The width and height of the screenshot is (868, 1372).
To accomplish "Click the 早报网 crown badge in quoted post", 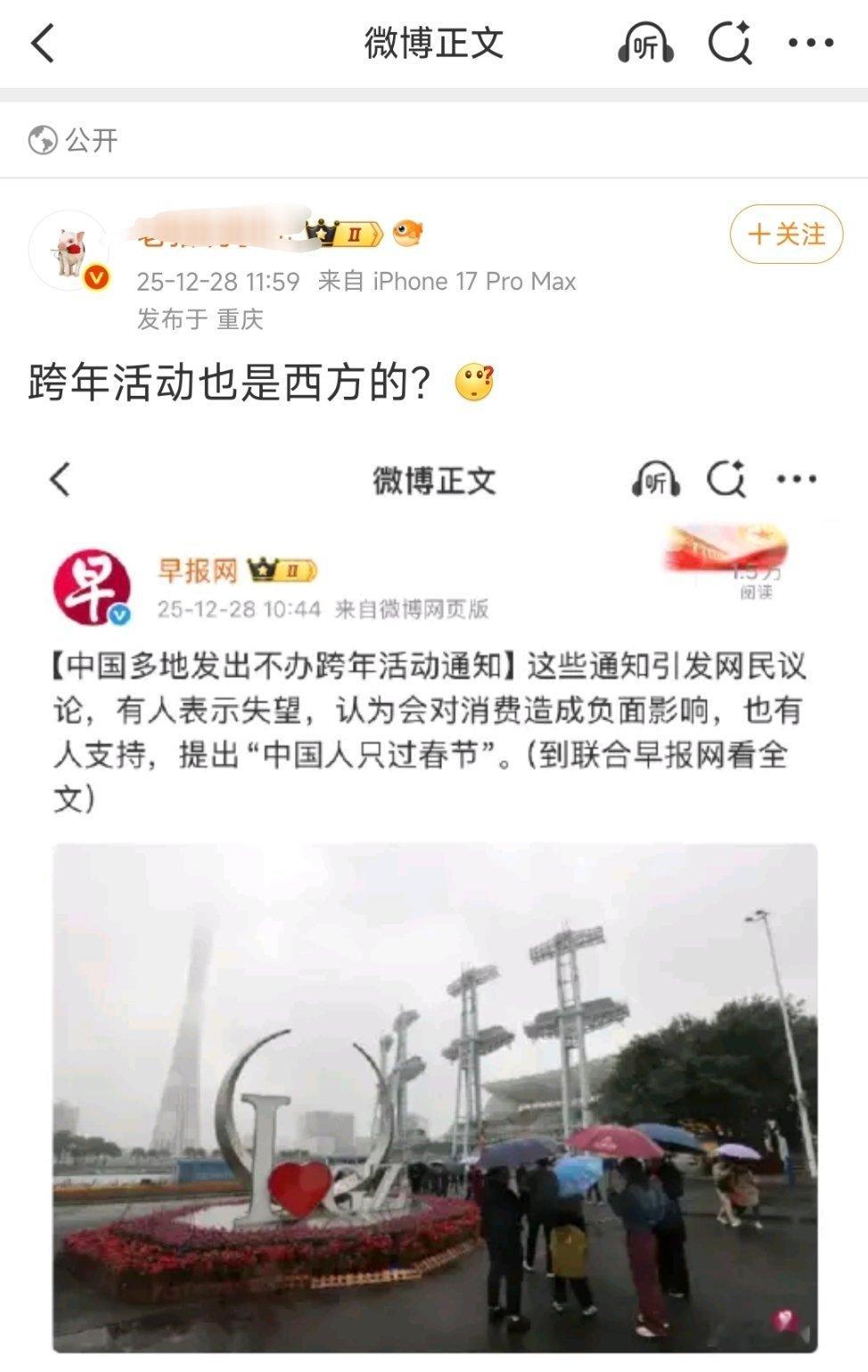I will [281, 569].
